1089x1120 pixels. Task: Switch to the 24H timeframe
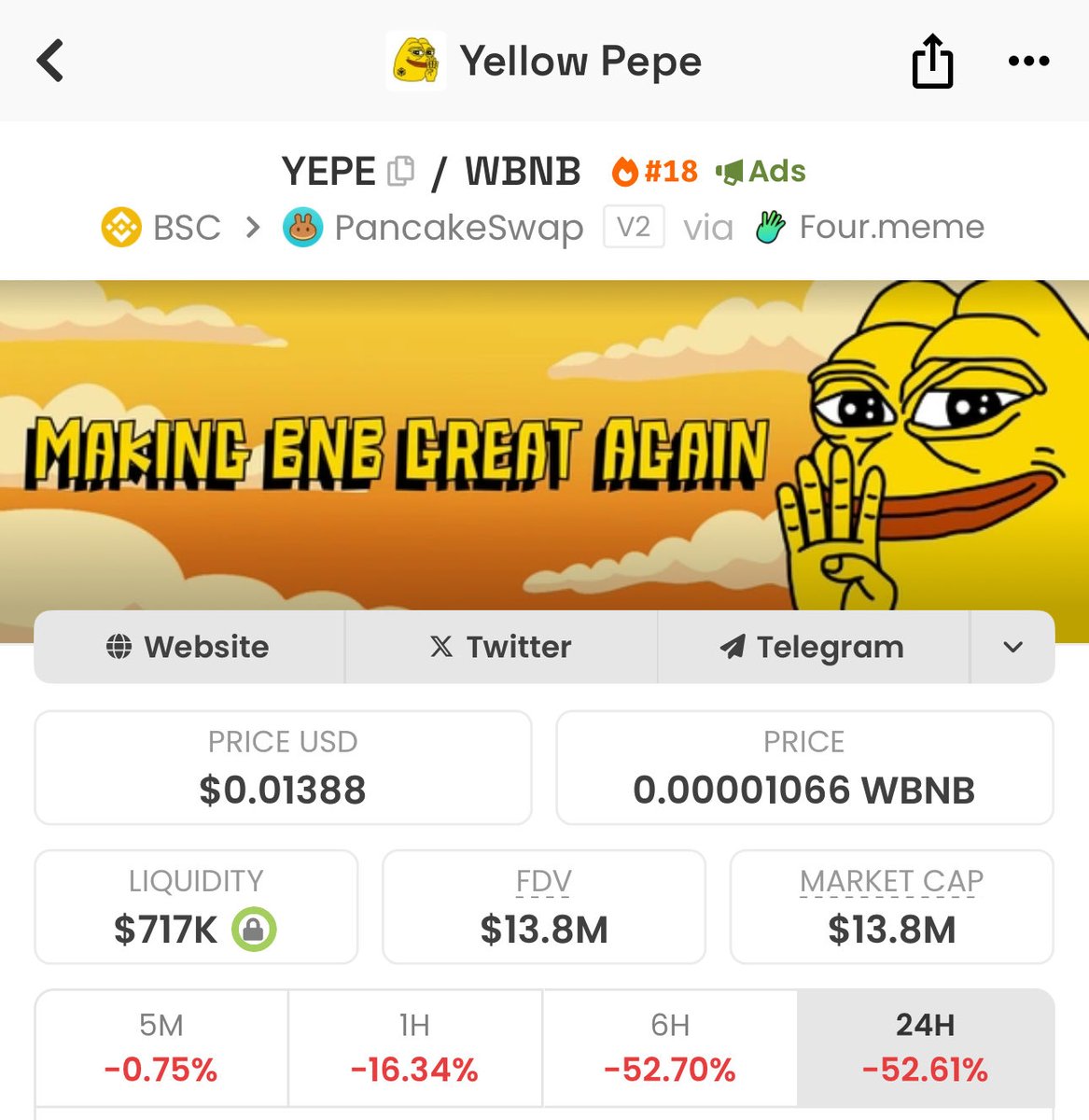[925, 1047]
